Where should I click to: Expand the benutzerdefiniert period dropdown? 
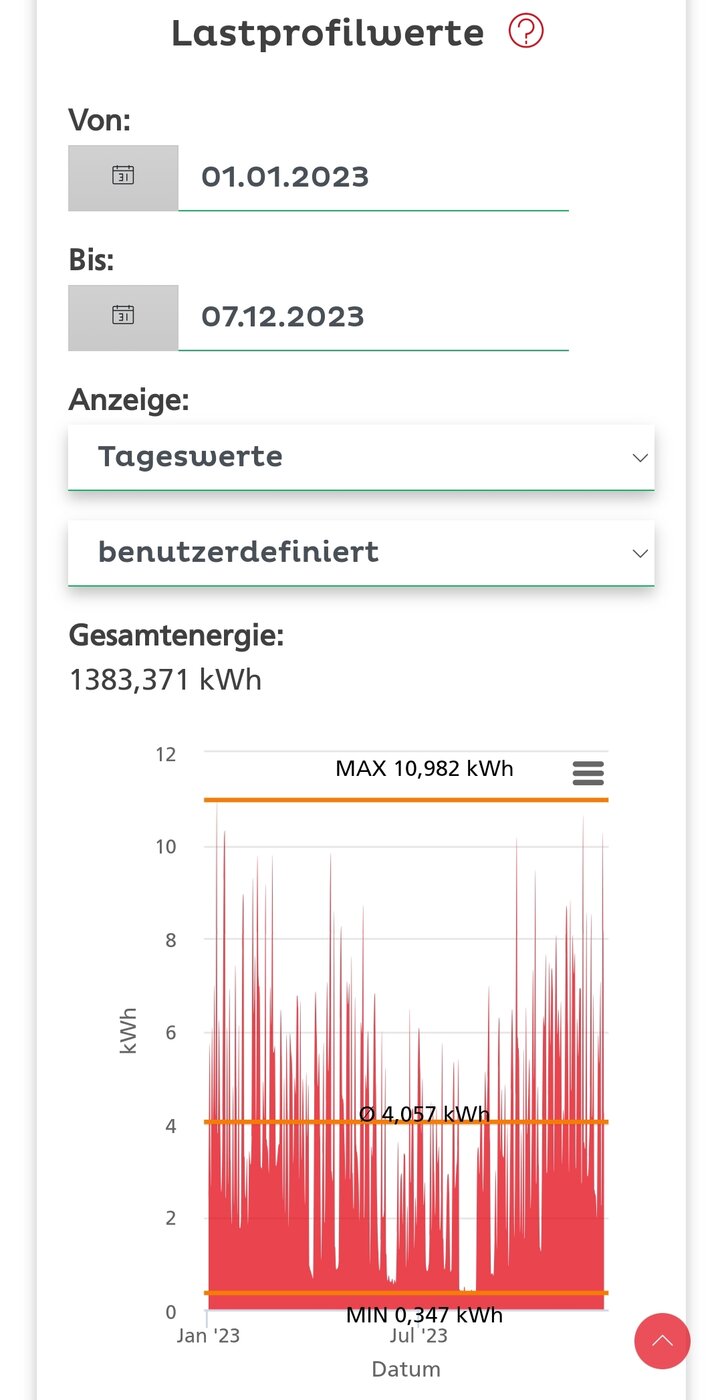click(361, 552)
